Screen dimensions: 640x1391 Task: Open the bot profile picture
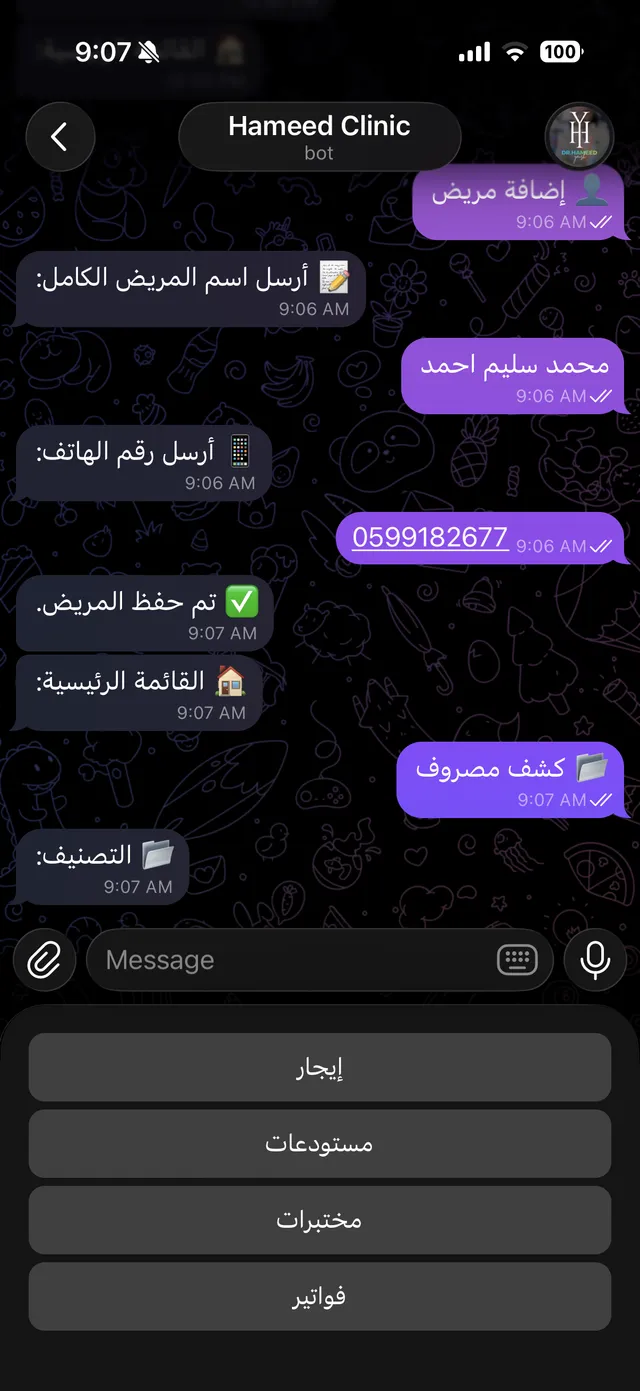tap(579, 137)
